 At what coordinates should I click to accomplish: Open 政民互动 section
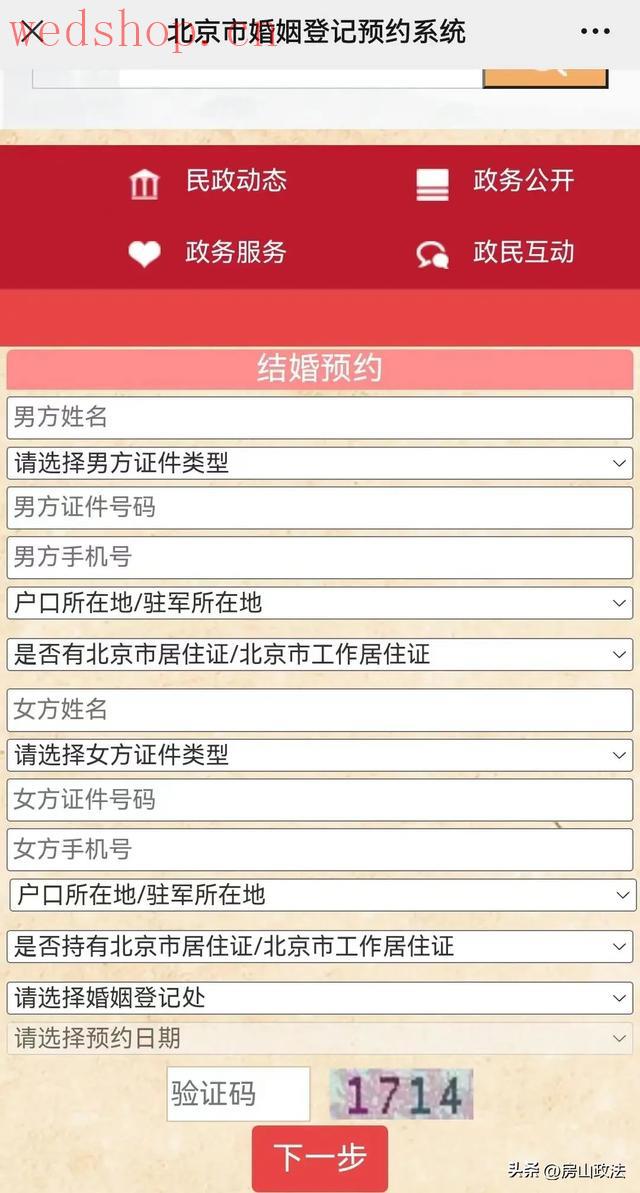point(495,253)
